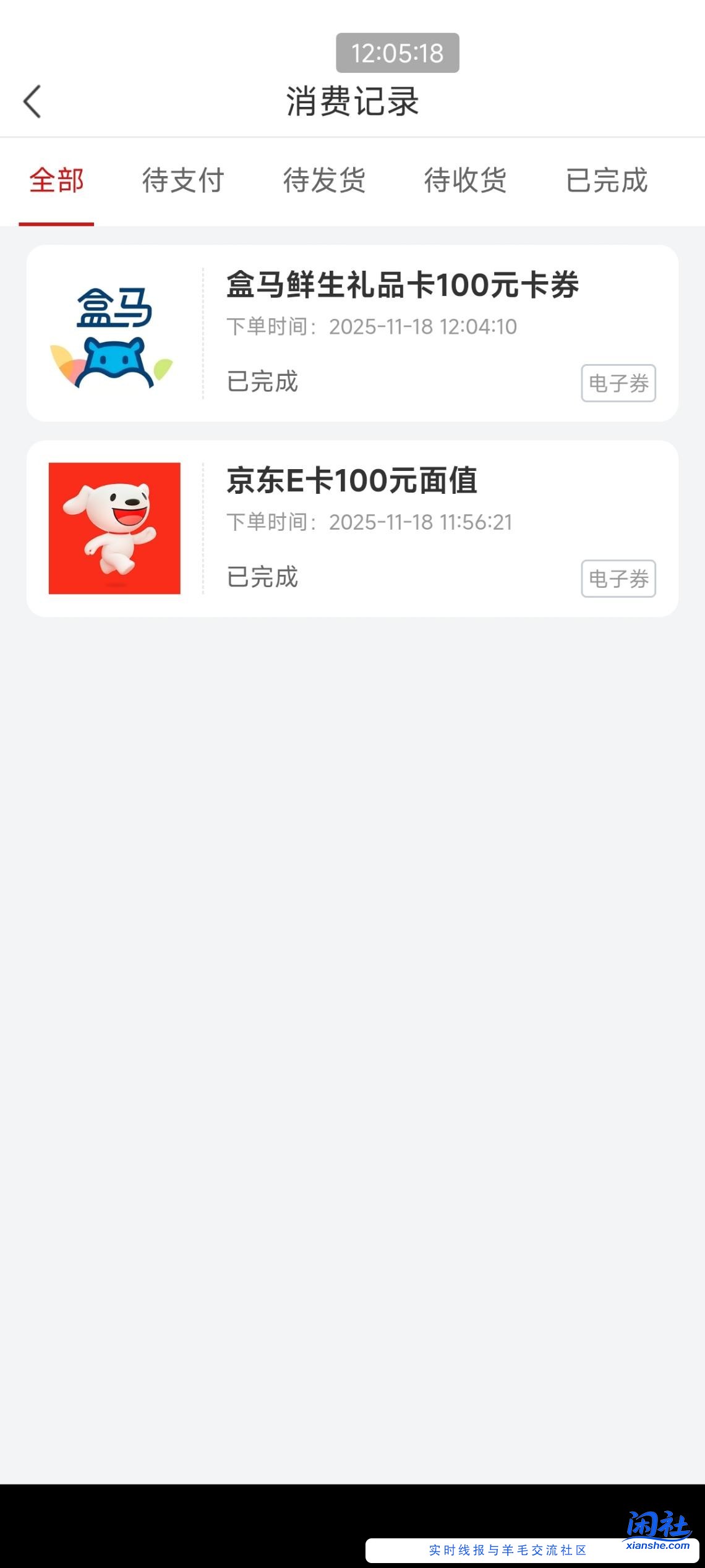Open the 待发货 orders tab

[x=324, y=181]
